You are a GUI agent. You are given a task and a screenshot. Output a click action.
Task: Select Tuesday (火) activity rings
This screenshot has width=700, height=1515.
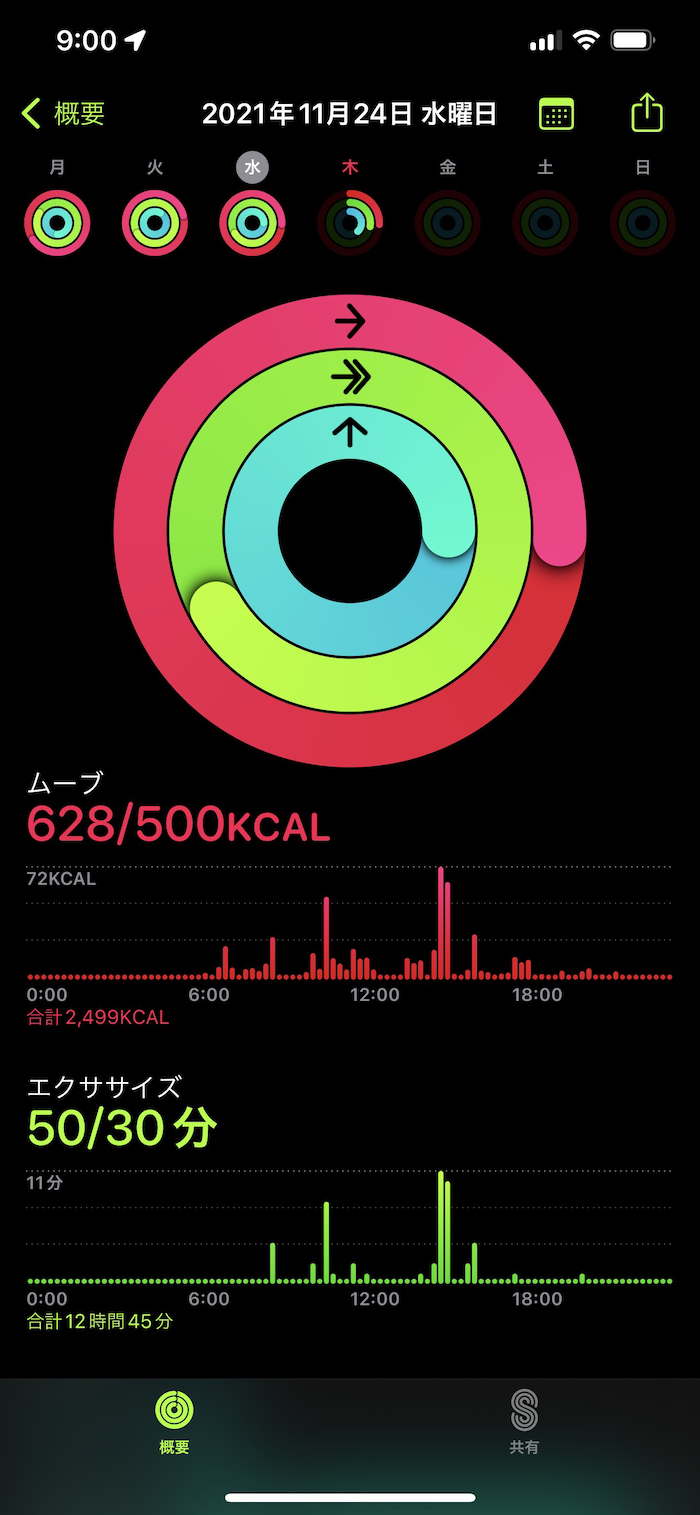coord(155,222)
